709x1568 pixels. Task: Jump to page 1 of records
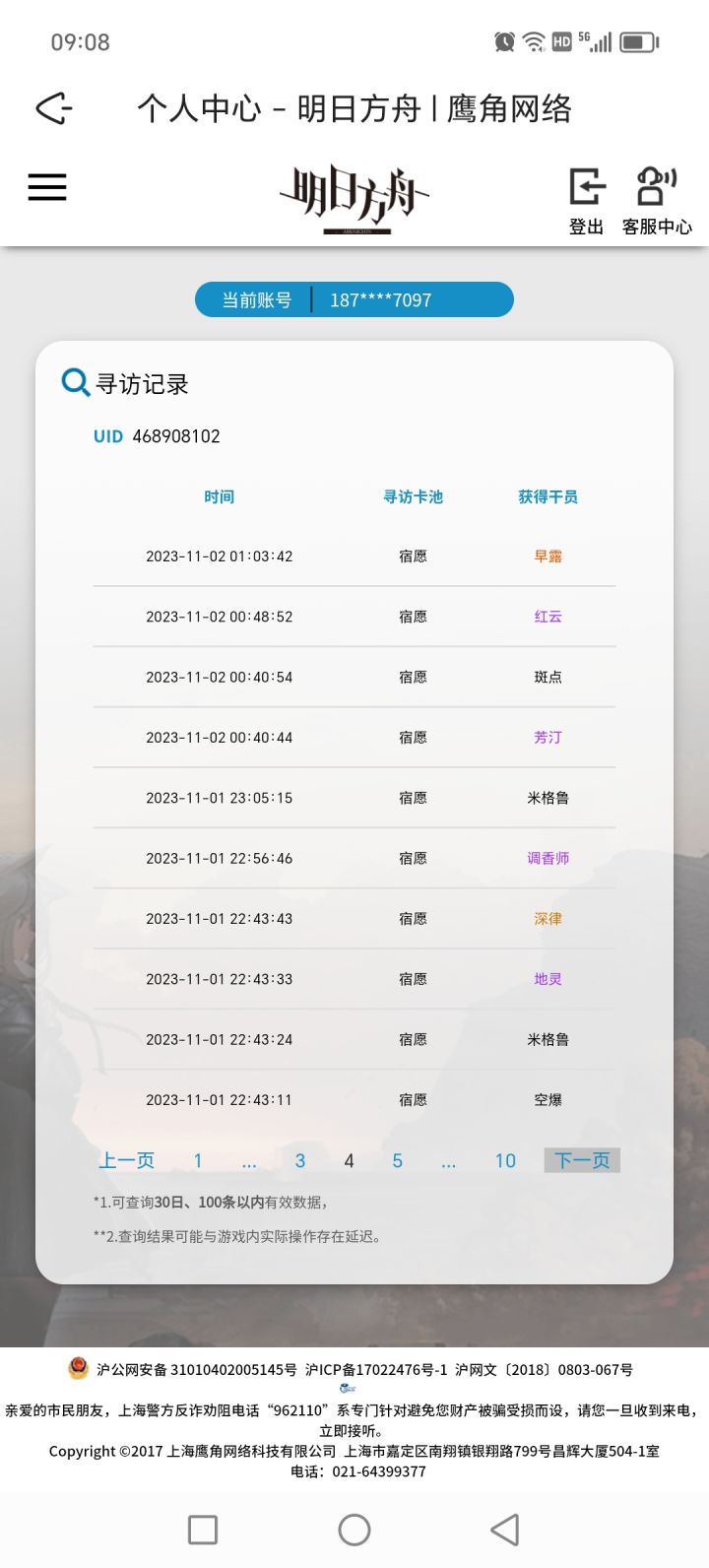[x=198, y=1160]
